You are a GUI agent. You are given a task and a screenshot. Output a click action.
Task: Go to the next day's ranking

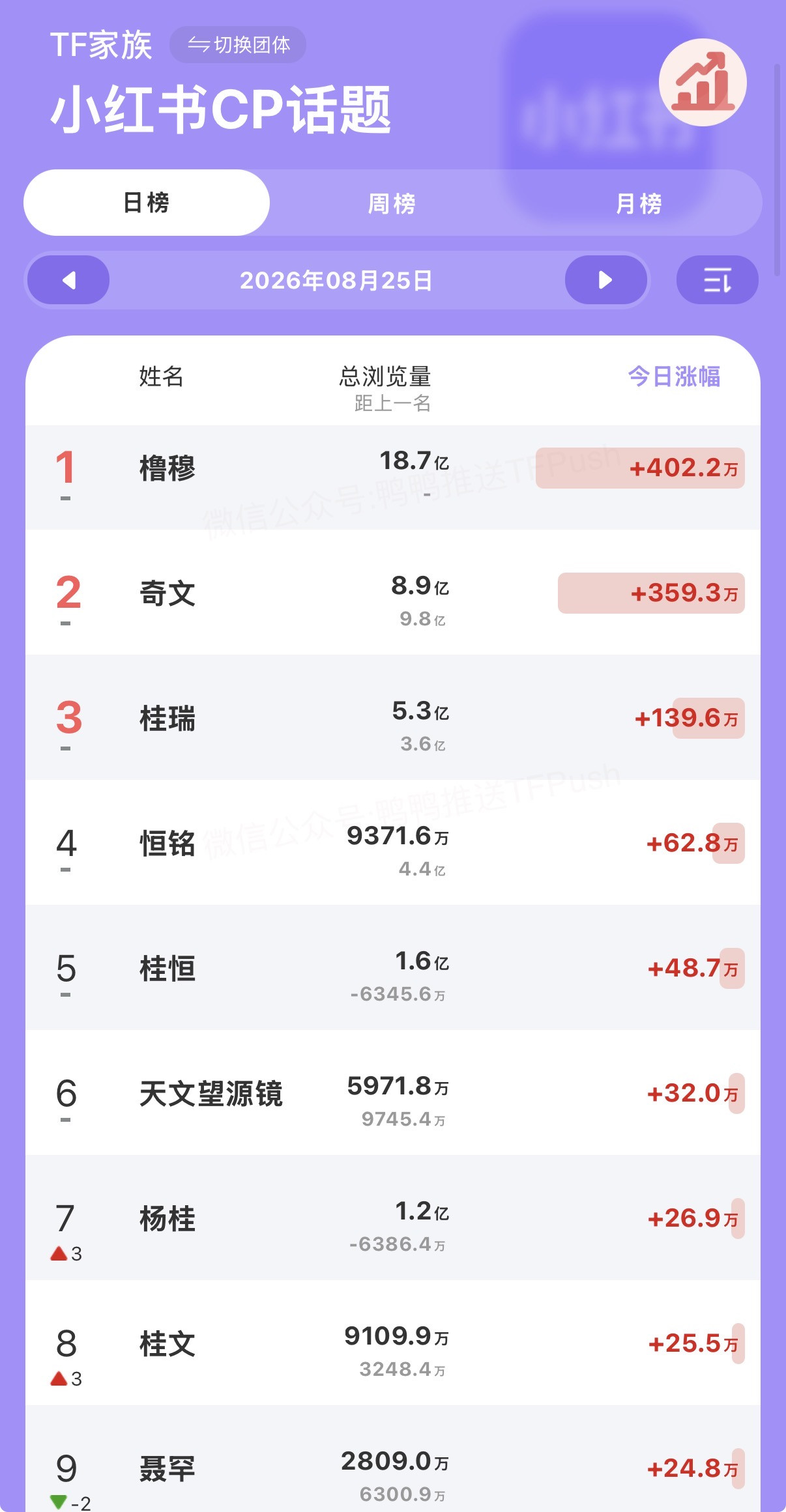pos(605,280)
